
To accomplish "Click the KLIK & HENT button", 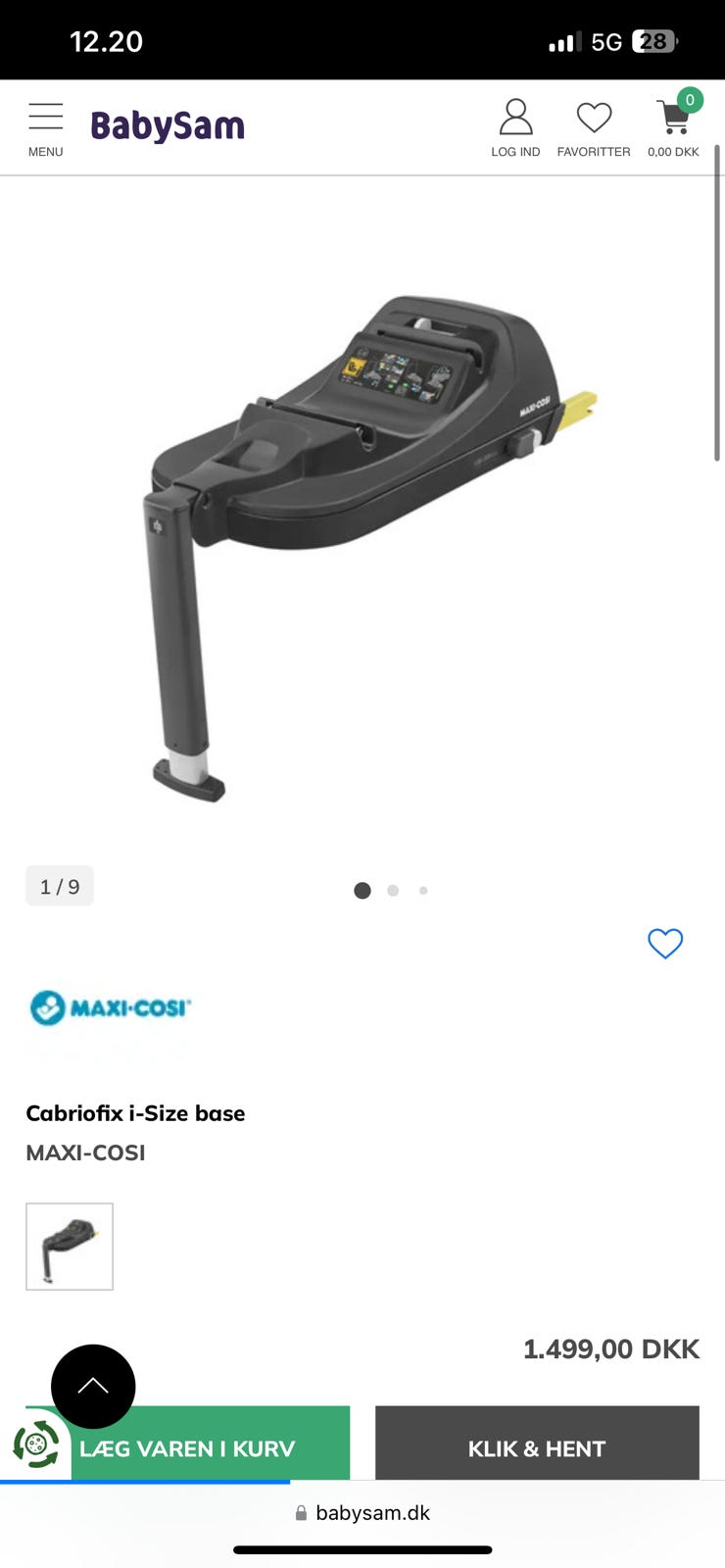I will [x=536, y=1447].
